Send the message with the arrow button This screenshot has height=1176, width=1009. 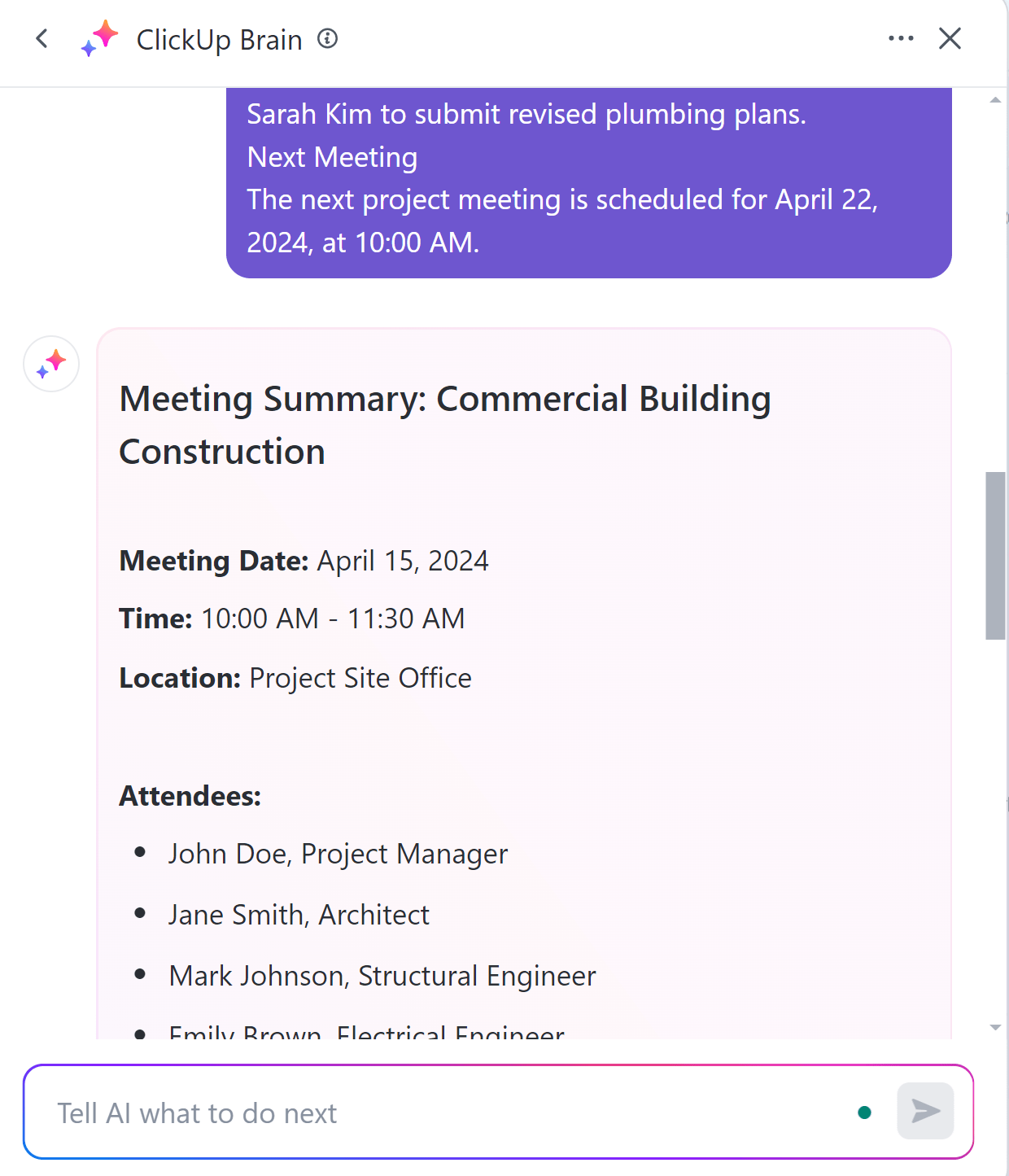coord(925,1111)
